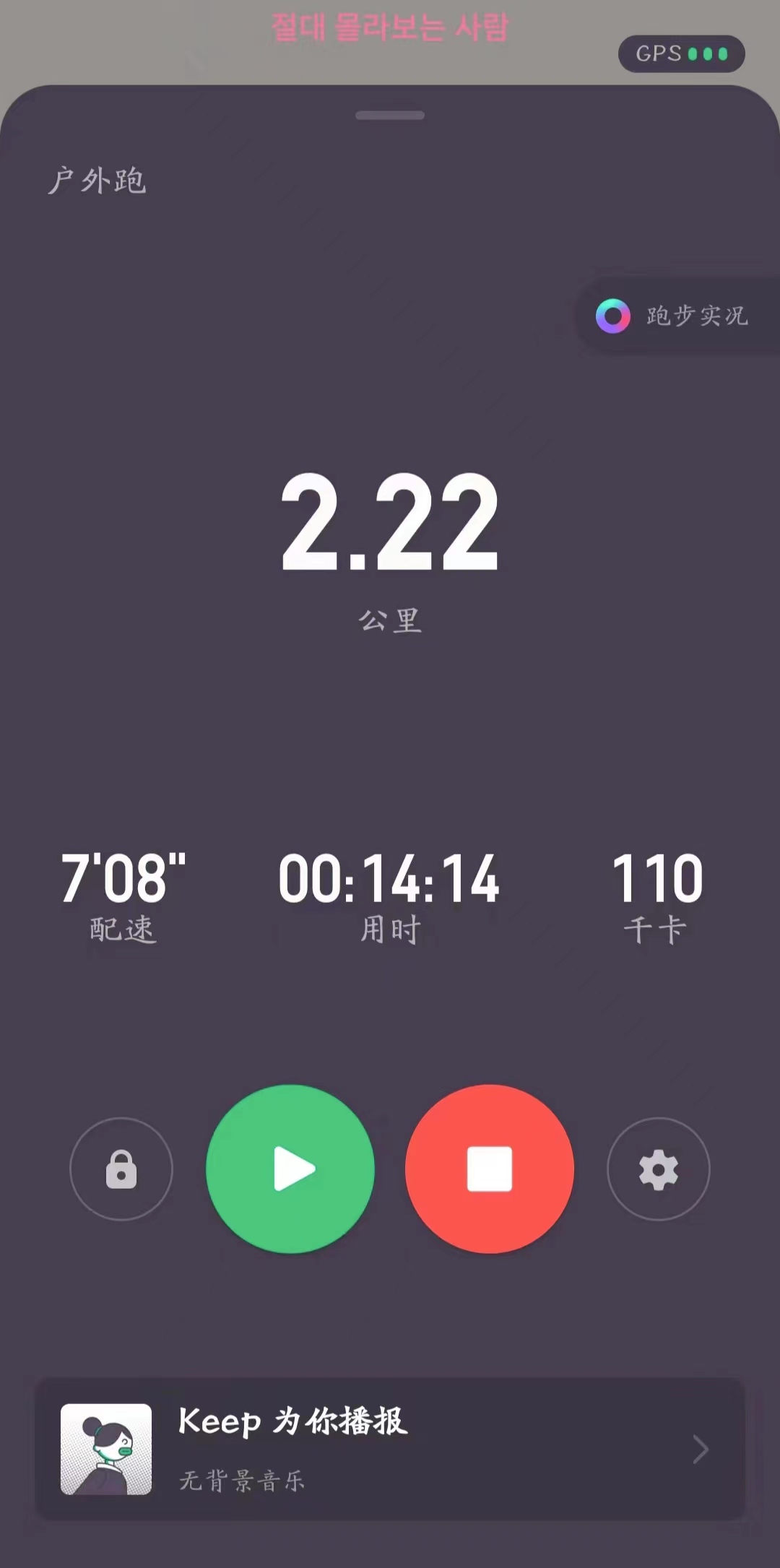
Task: Open run settings gear icon
Action: point(659,1169)
